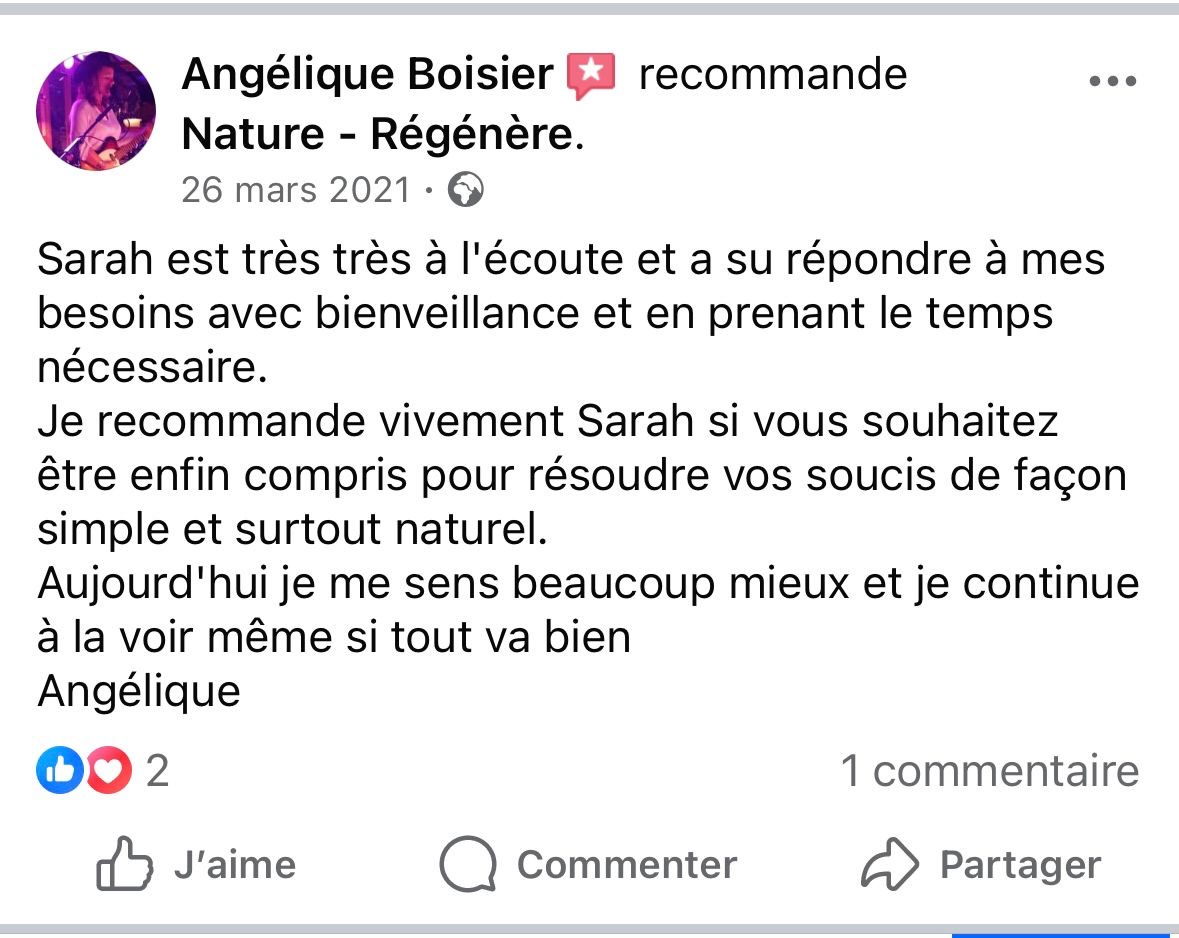The height and width of the screenshot is (938, 1179).
Task: Like the post with J'aime
Action: tap(197, 865)
